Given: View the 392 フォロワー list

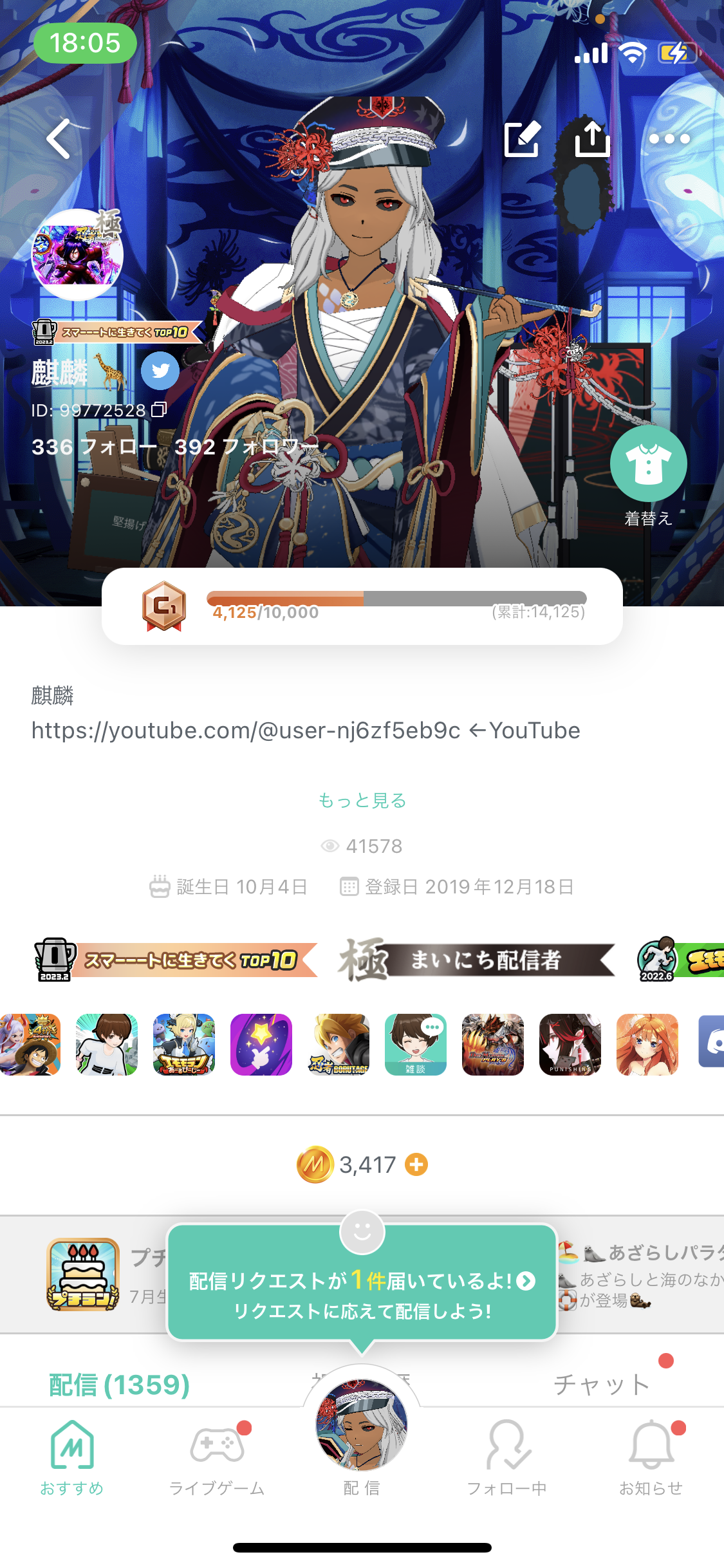Looking at the screenshot, I should (x=246, y=447).
